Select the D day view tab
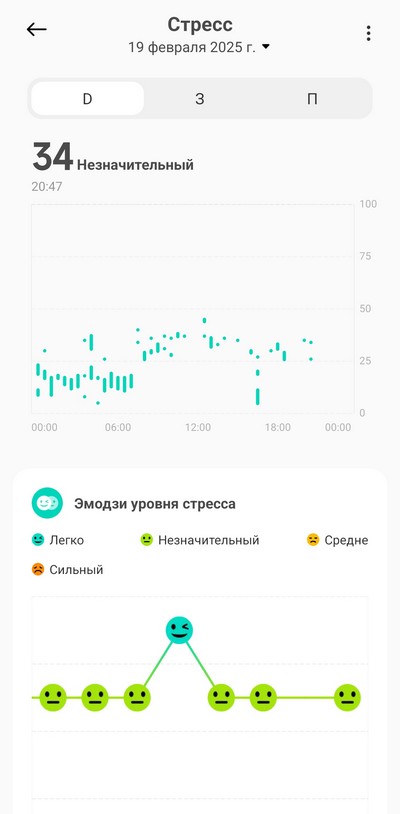Screen dimensions: 400x814 point(87,99)
